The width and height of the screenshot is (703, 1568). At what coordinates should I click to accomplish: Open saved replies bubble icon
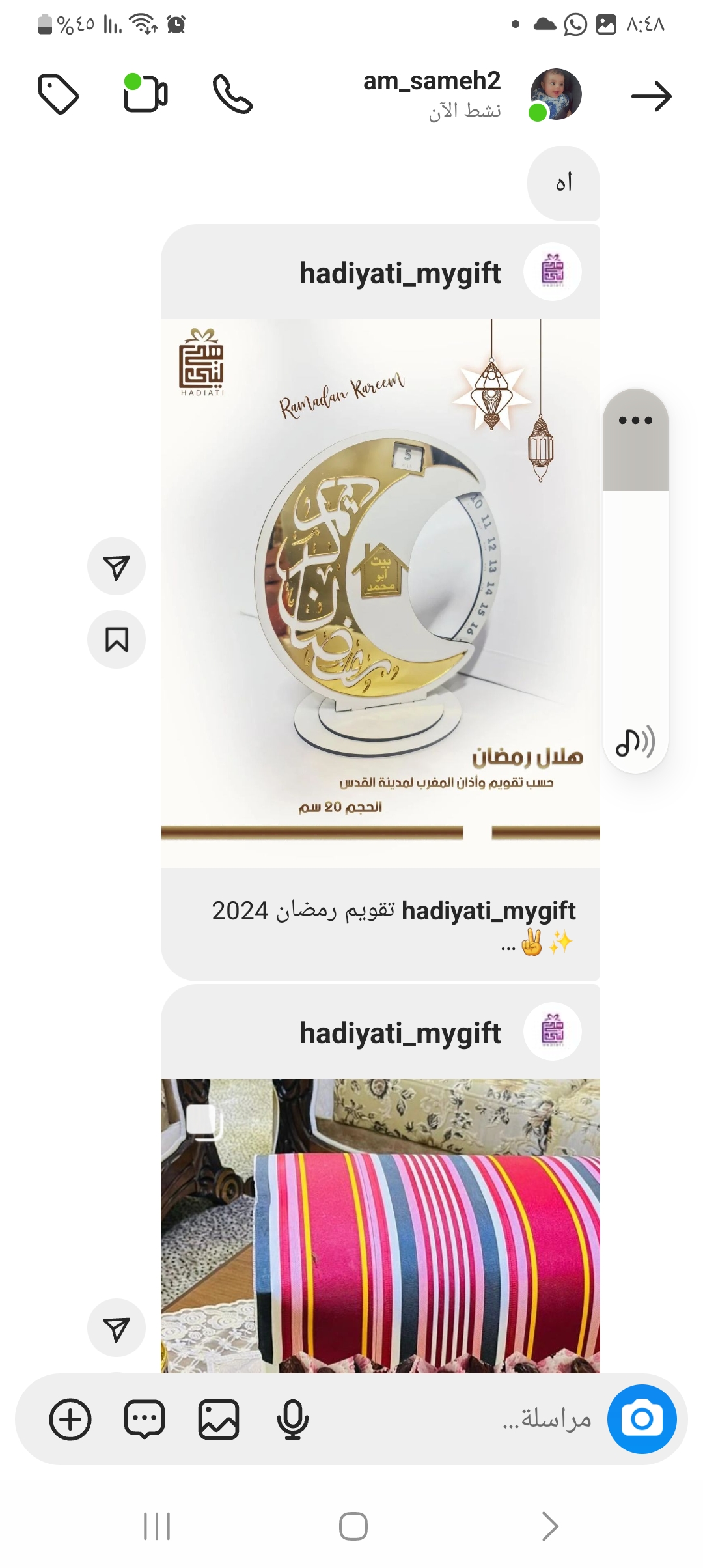click(x=145, y=1419)
